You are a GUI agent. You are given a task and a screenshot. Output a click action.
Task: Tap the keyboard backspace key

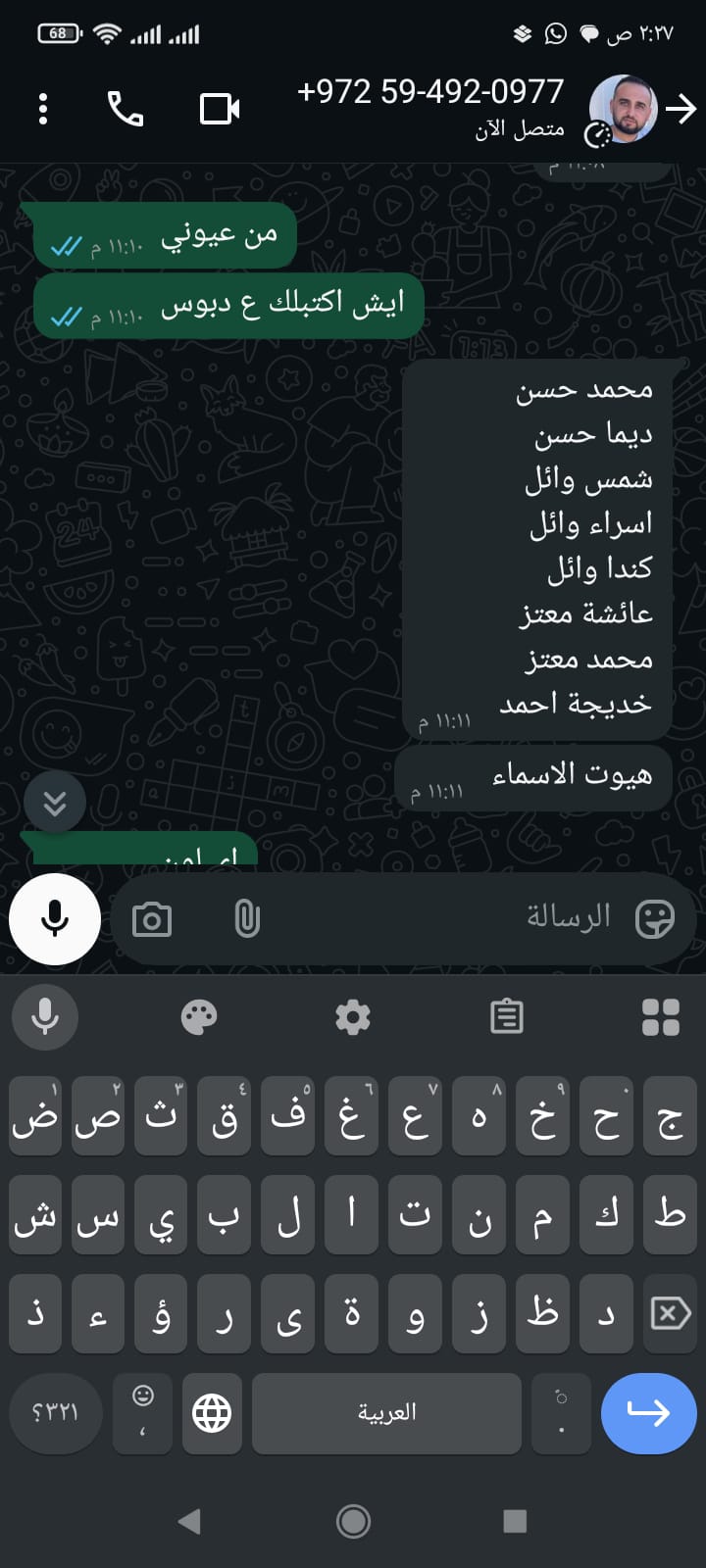click(671, 1313)
